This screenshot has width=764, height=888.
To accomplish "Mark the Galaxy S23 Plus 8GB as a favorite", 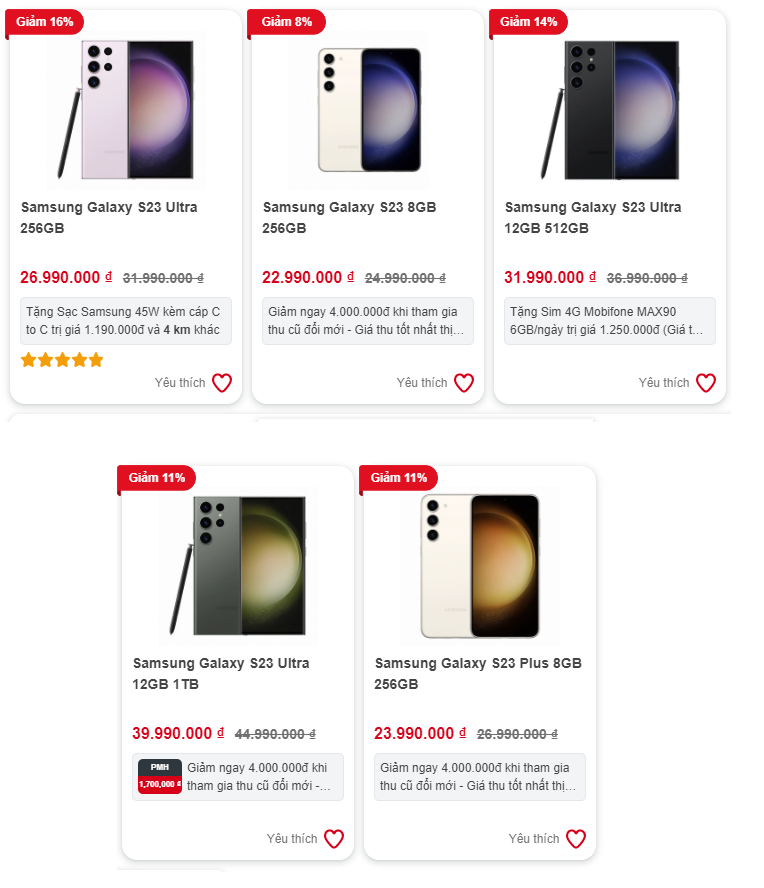I will pos(576,839).
